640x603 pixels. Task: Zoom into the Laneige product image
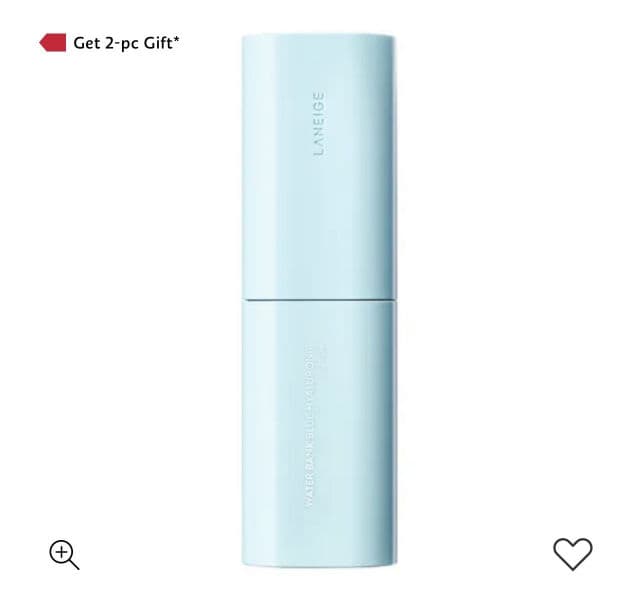tap(64, 554)
